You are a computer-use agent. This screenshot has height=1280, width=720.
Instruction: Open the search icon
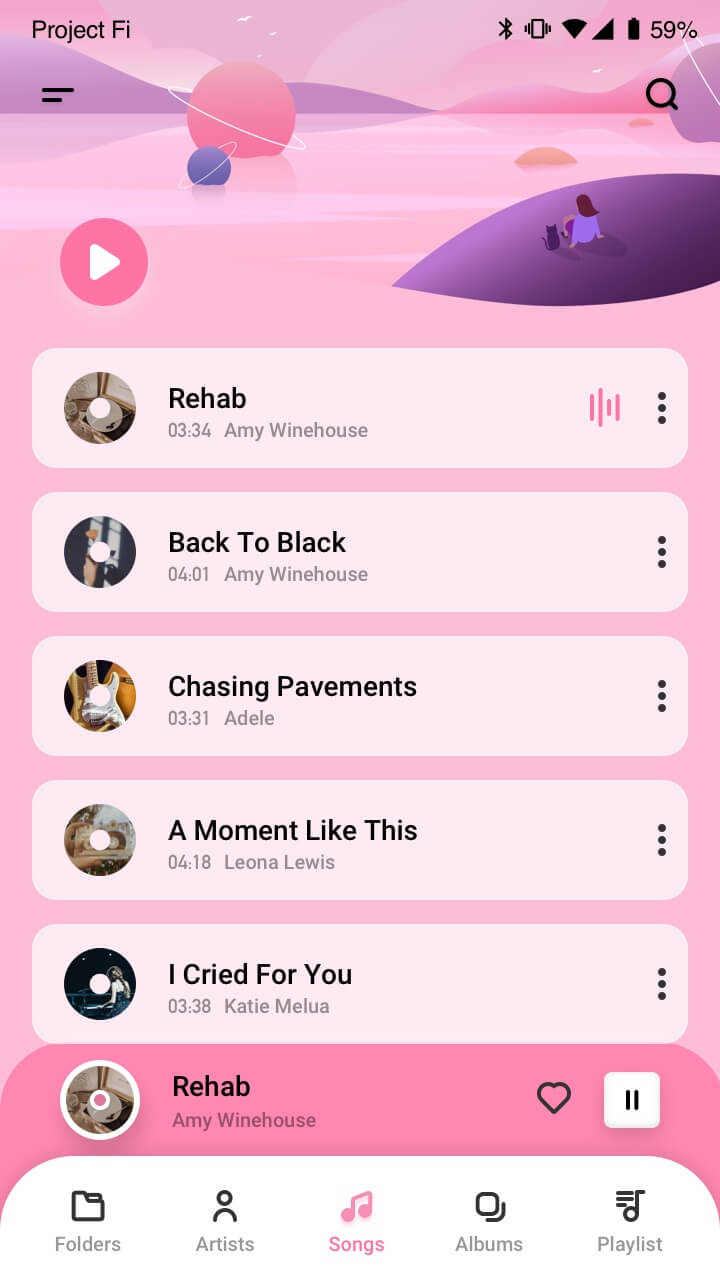pyautogui.click(x=662, y=94)
